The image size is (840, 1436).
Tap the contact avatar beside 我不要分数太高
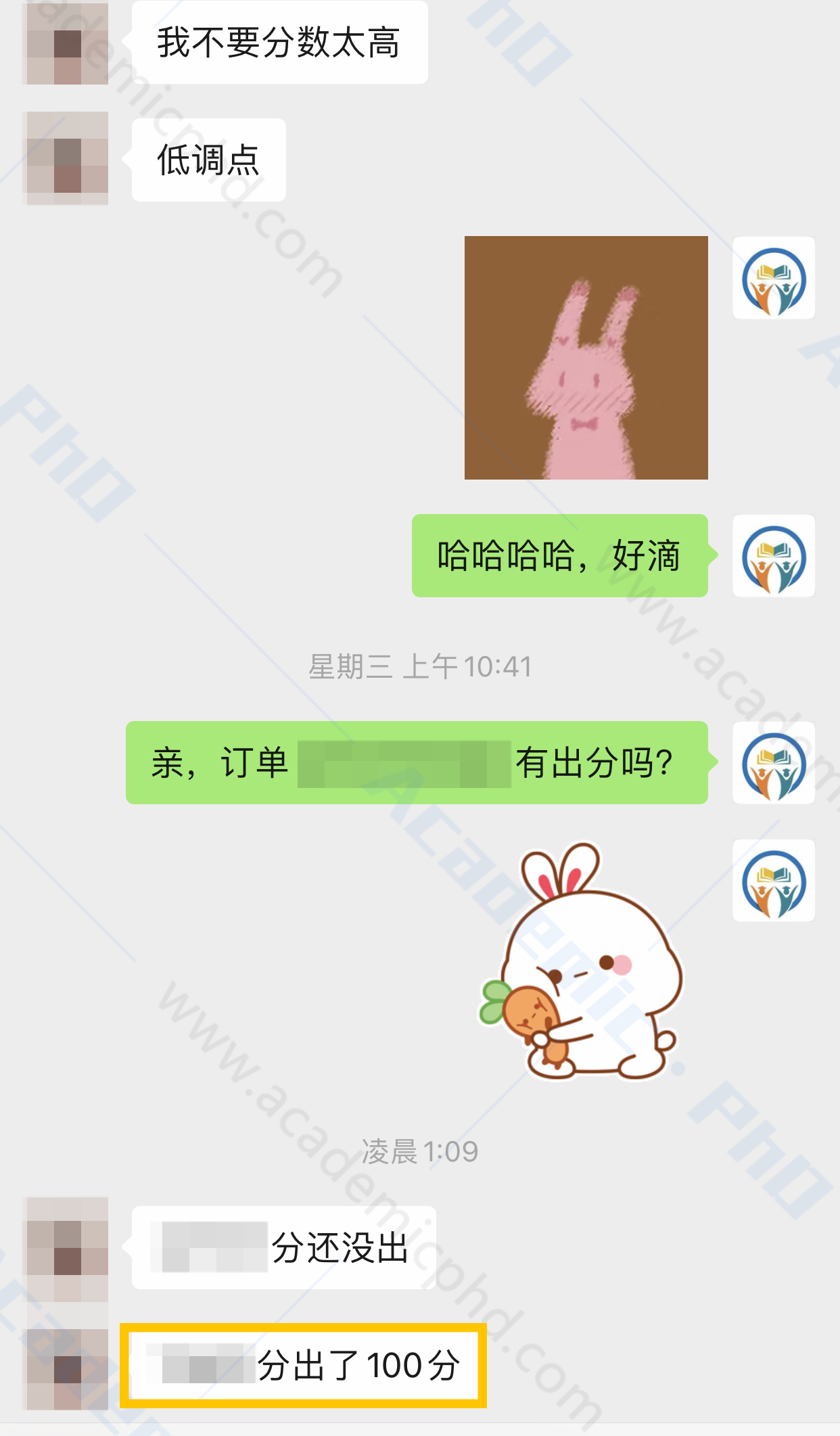pyautogui.click(x=66, y=42)
